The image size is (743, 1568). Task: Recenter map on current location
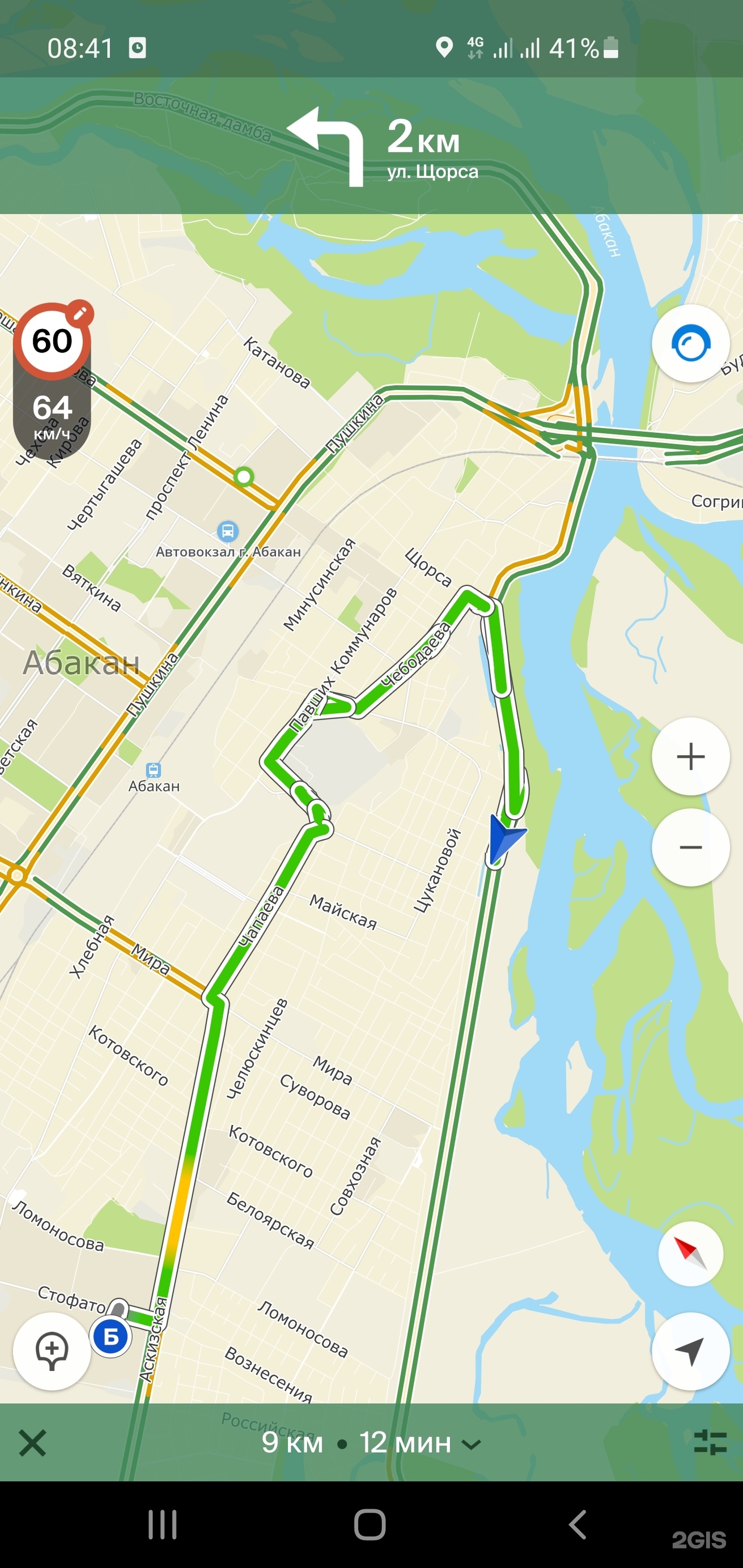coord(690,1350)
